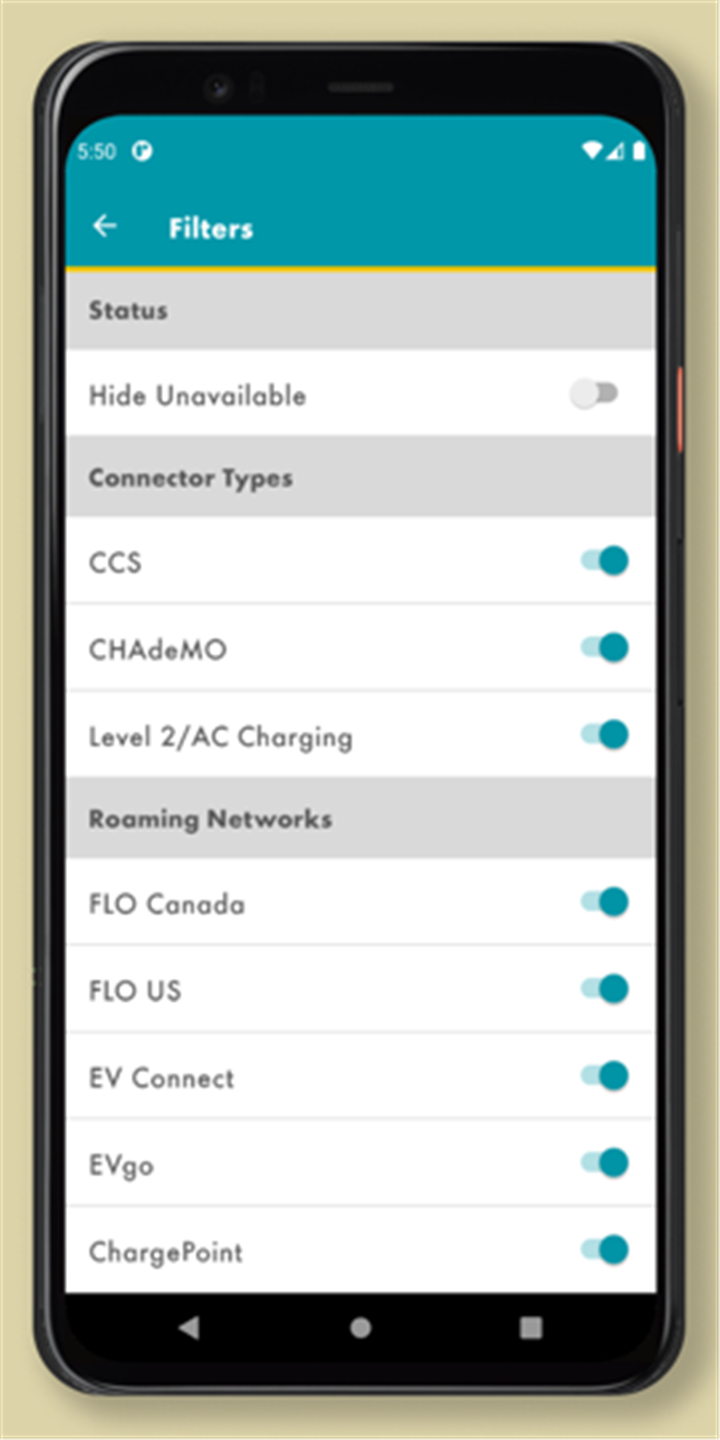The height and width of the screenshot is (1440, 720).
Task: Tap the system home button
Action: 361,1328
